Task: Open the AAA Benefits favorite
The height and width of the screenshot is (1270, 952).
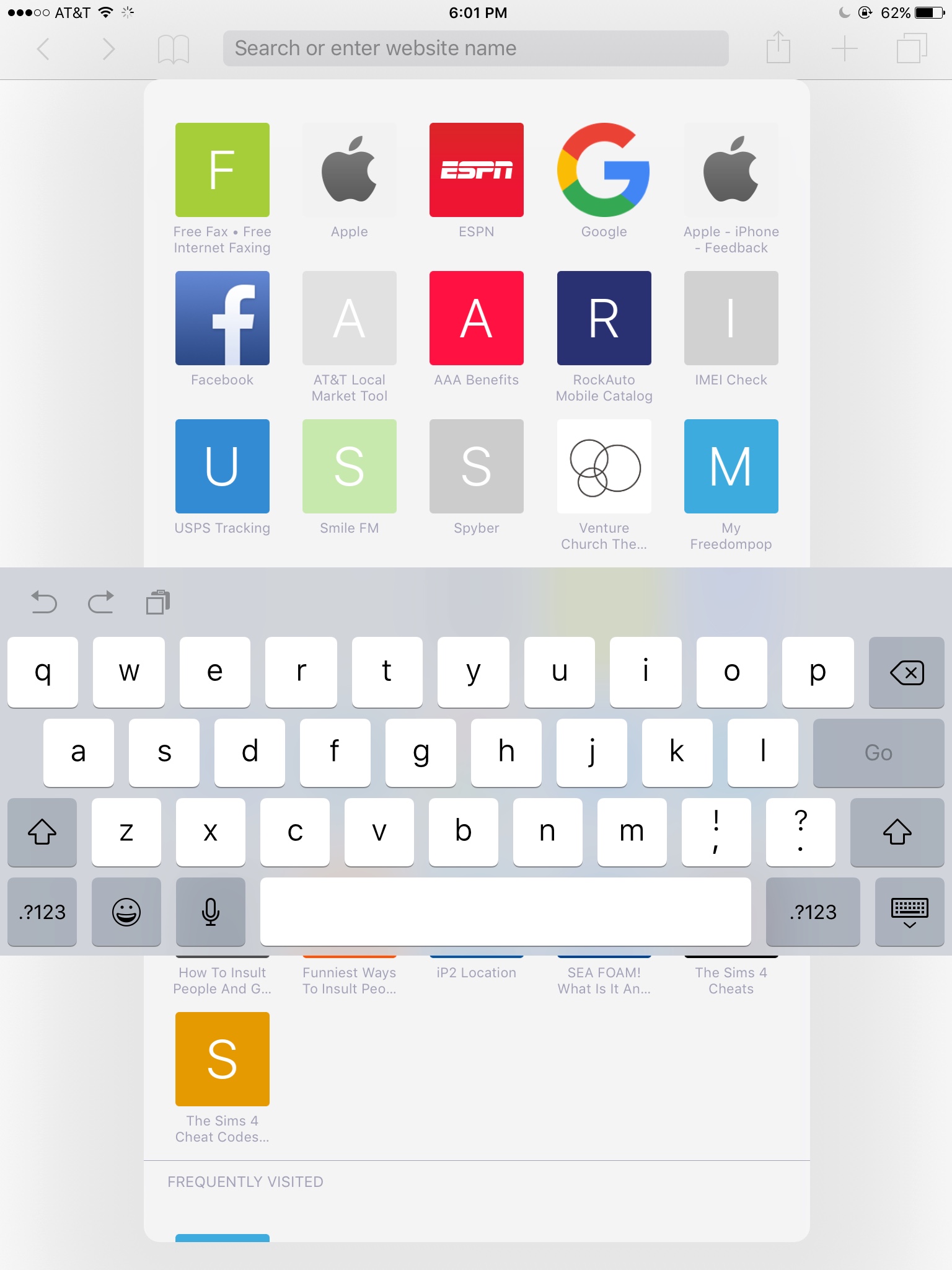Action: pyautogui.click(x=476, y=318)
